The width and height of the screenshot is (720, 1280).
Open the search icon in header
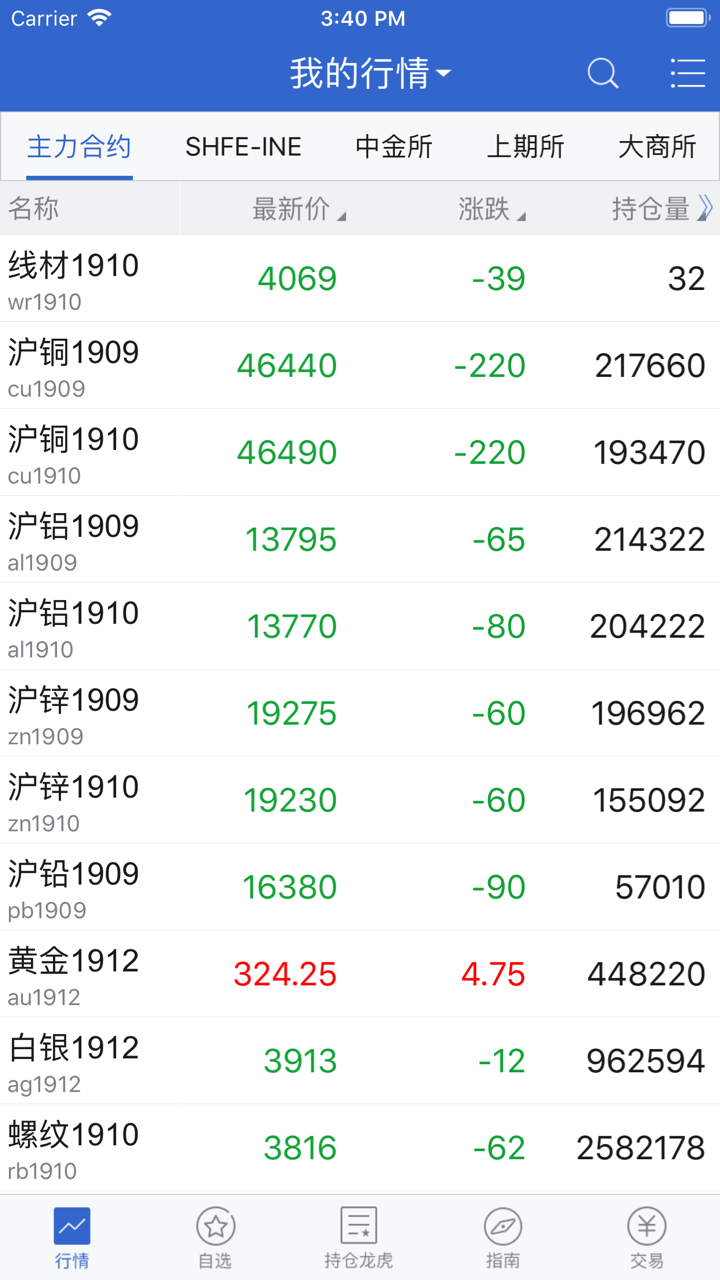602,73
